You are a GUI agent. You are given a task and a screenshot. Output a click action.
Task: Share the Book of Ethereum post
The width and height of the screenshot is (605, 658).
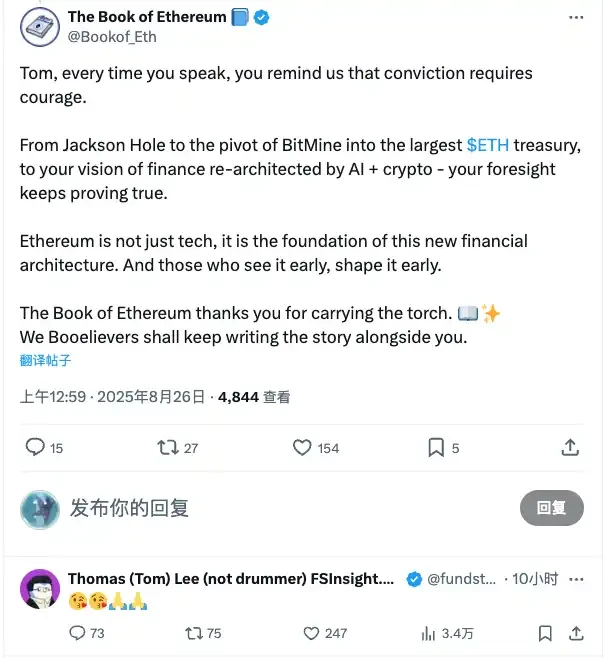[x=570, y=447]
